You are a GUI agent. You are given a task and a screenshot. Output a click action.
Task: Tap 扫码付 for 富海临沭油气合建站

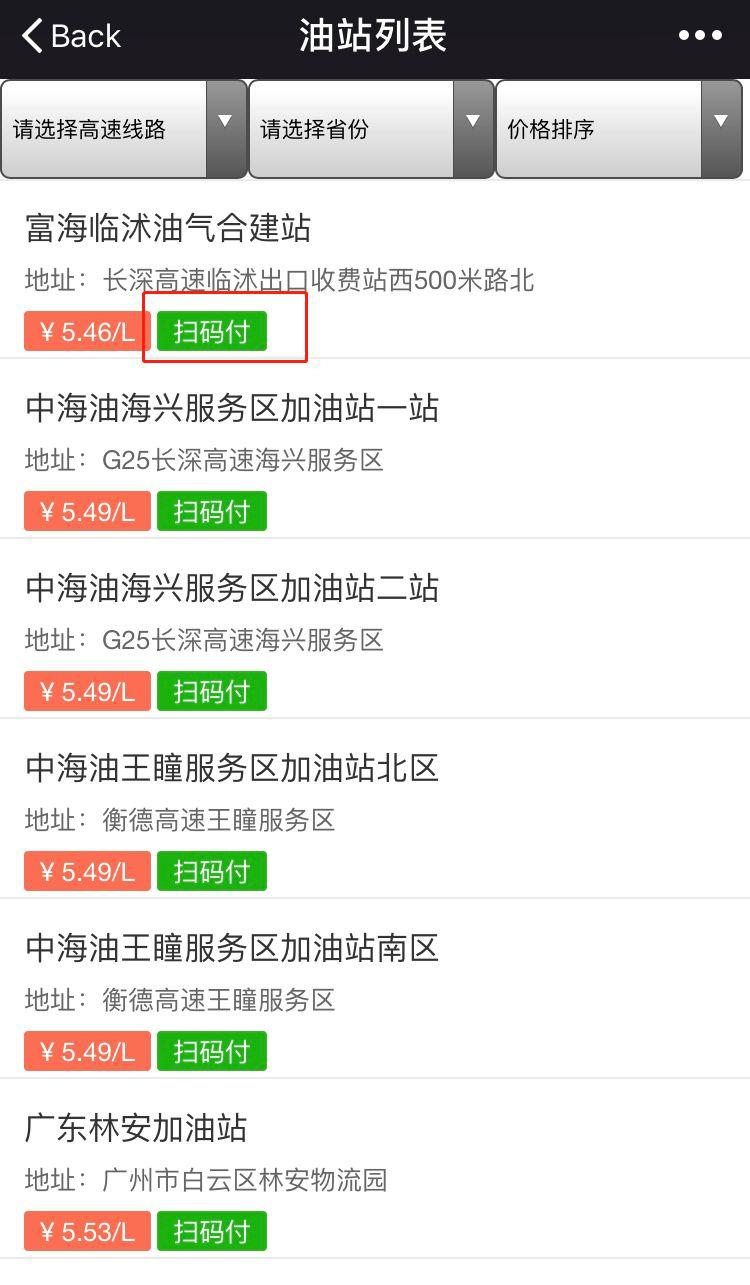pyautogui.click(x=212, y=332)
